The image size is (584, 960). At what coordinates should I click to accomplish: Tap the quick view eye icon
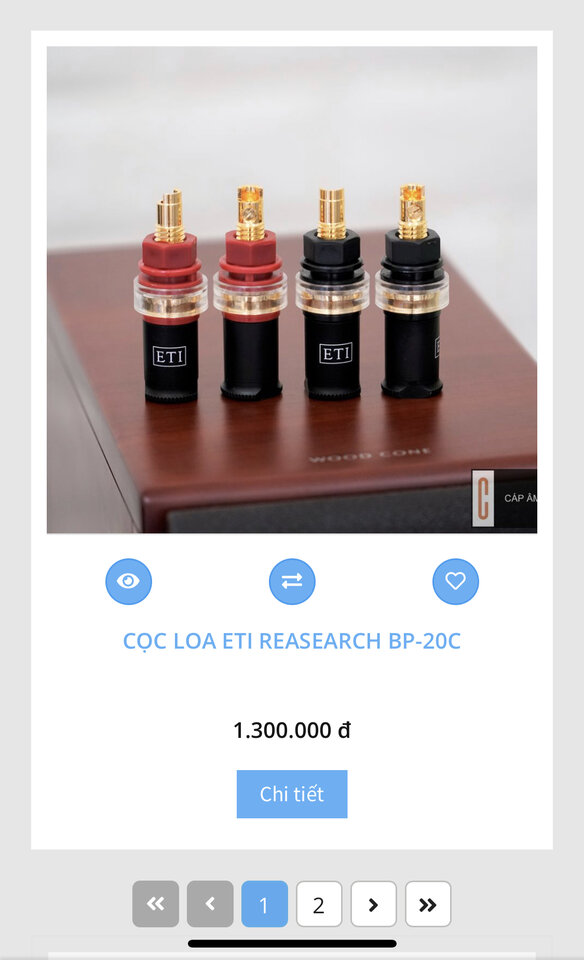(129, 581)
